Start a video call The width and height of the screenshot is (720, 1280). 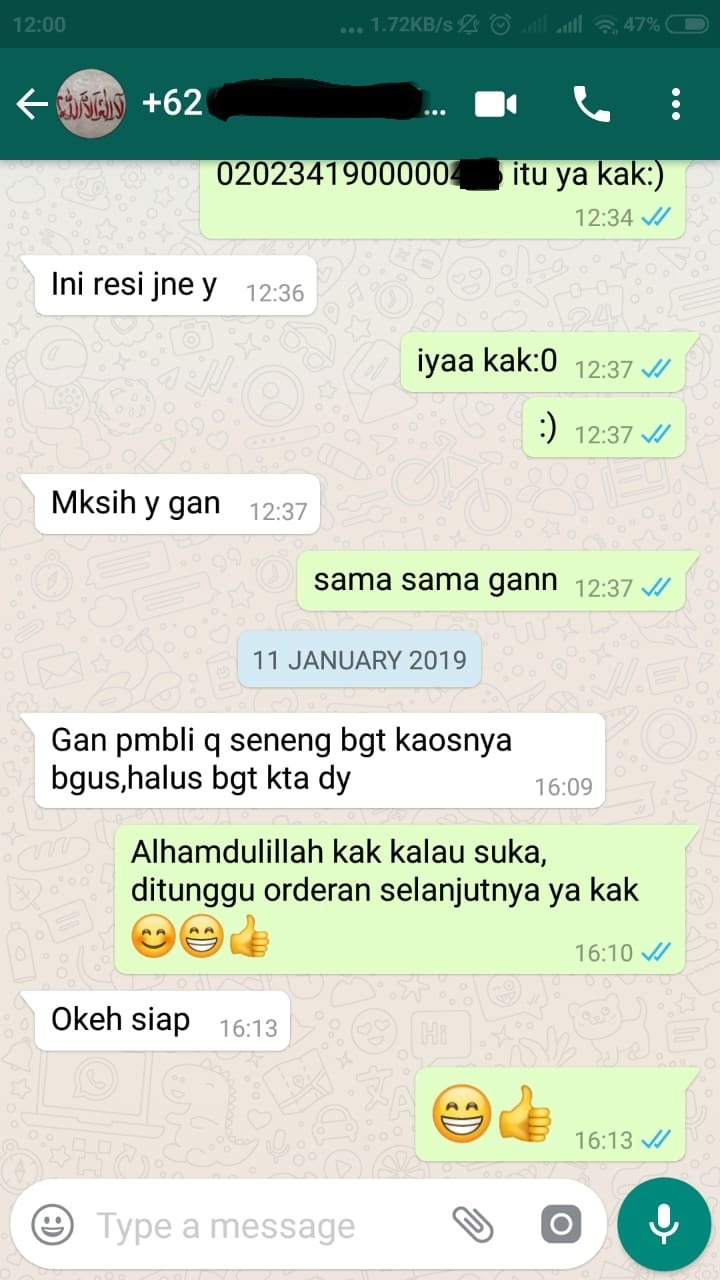pyautogui.click(x=496, y=104)
